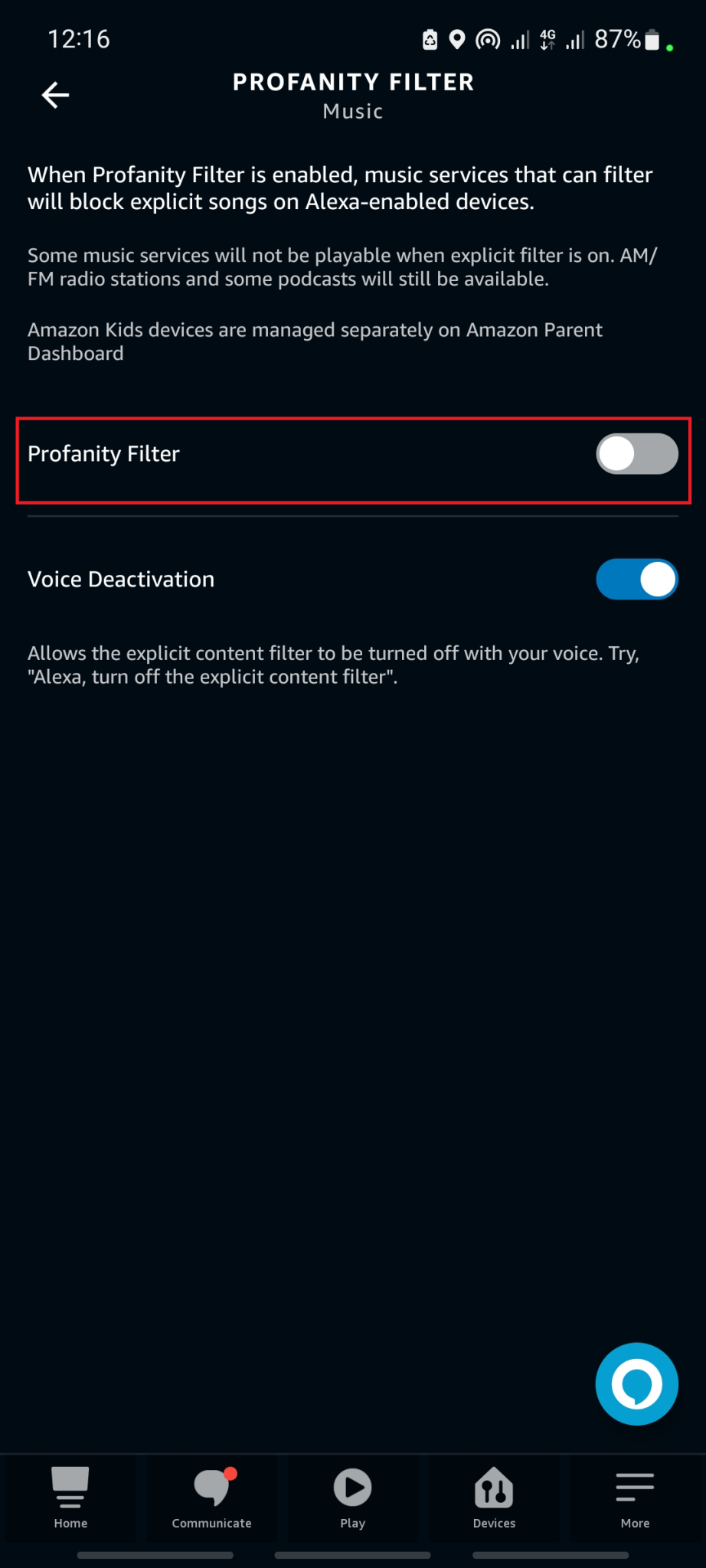Switch to the Devices tab

494,1498
